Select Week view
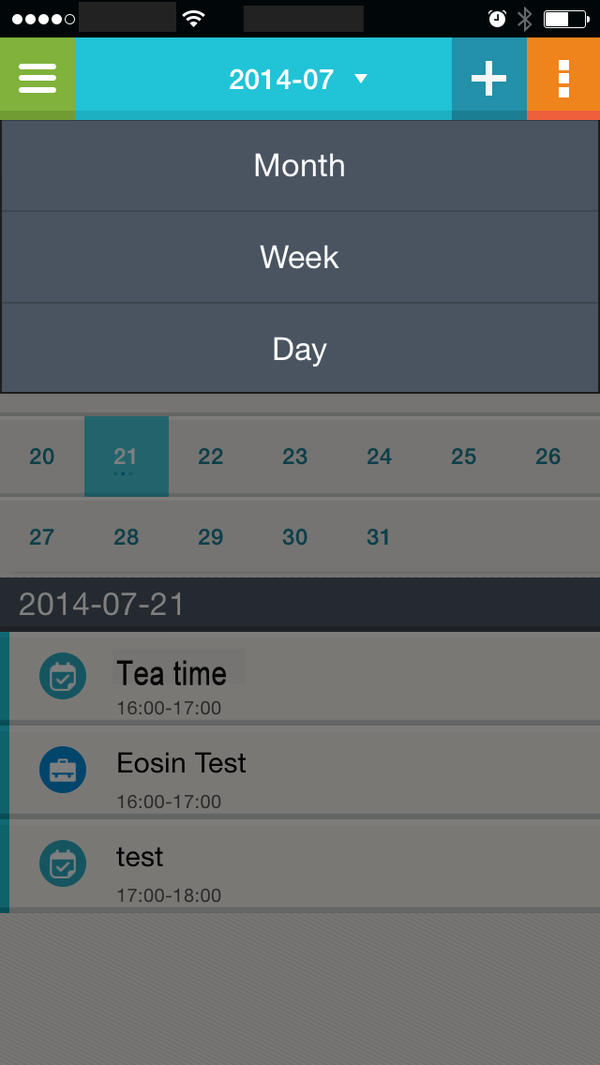600x1065 pixels. [x=300, y=257]
